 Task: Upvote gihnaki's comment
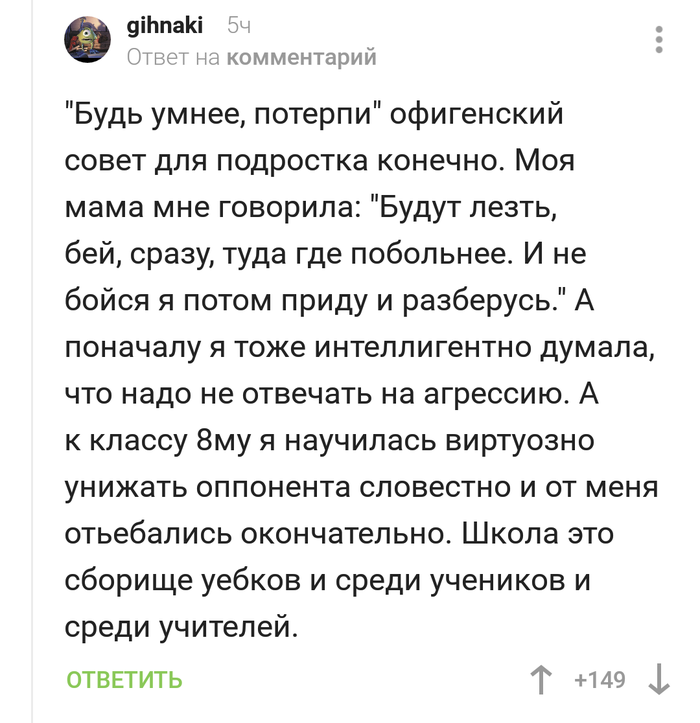click(541, 681)
